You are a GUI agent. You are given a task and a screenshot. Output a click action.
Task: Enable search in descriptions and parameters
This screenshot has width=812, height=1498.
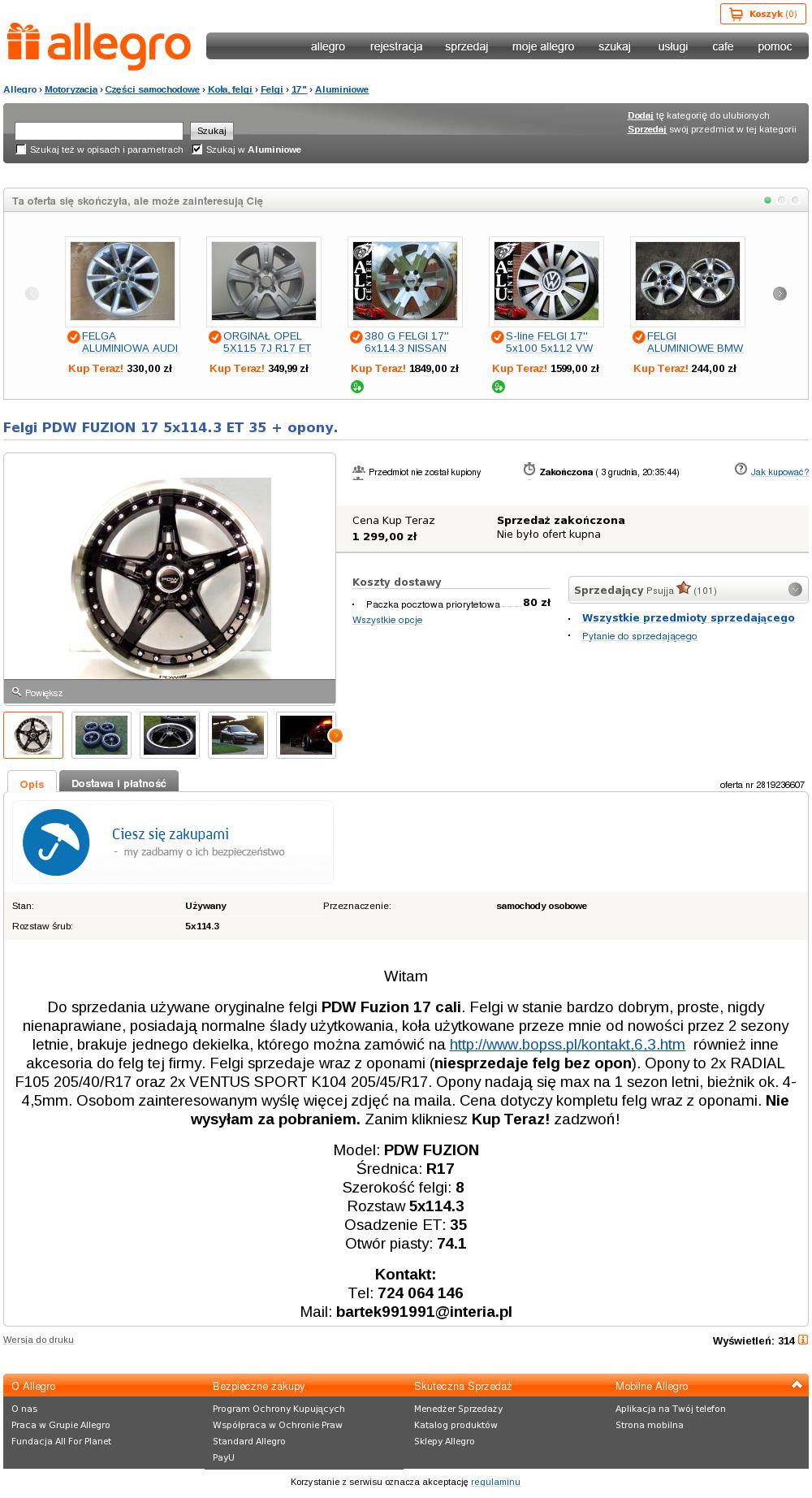tap(21, 149)
